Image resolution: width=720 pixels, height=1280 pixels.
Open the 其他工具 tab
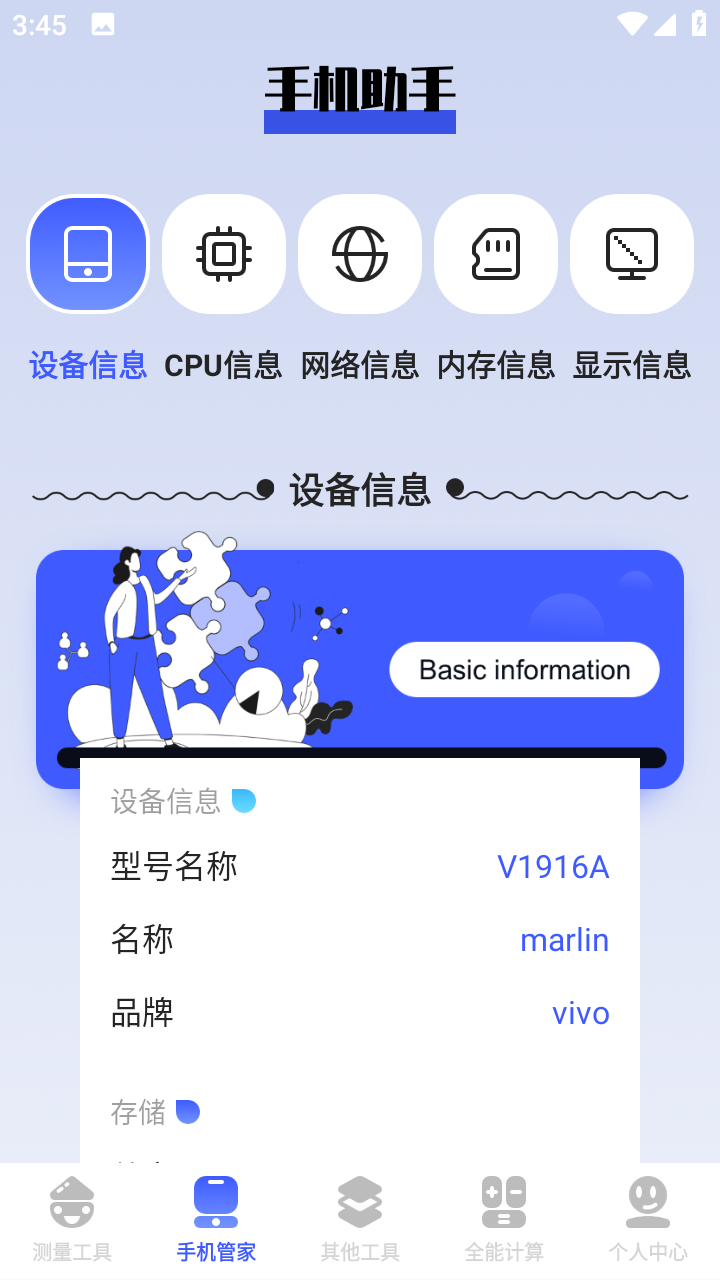[x=360, y=1220]
